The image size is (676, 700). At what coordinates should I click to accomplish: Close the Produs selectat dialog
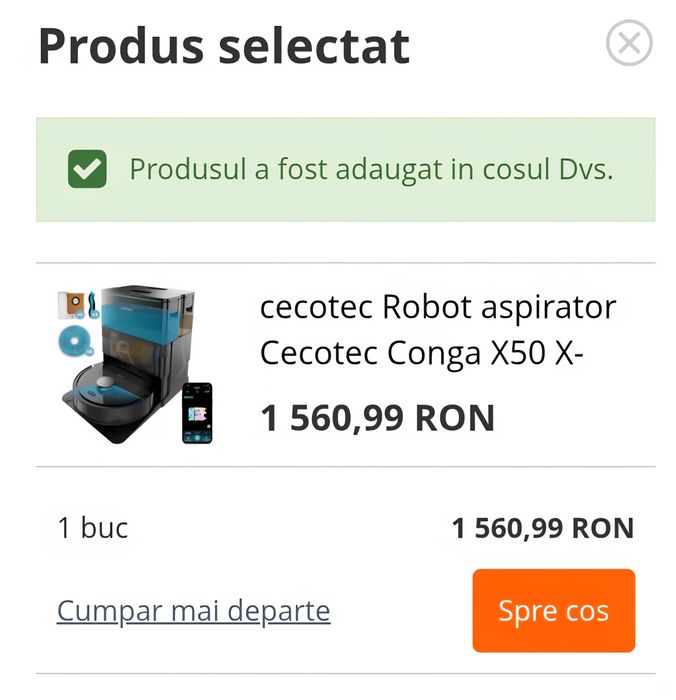pyautogui.click(x=629, y=44)
